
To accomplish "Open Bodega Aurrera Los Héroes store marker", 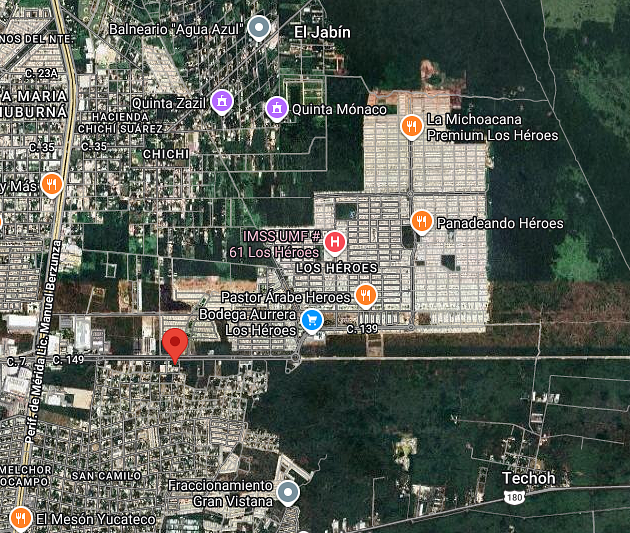I will tap(312, 320).
